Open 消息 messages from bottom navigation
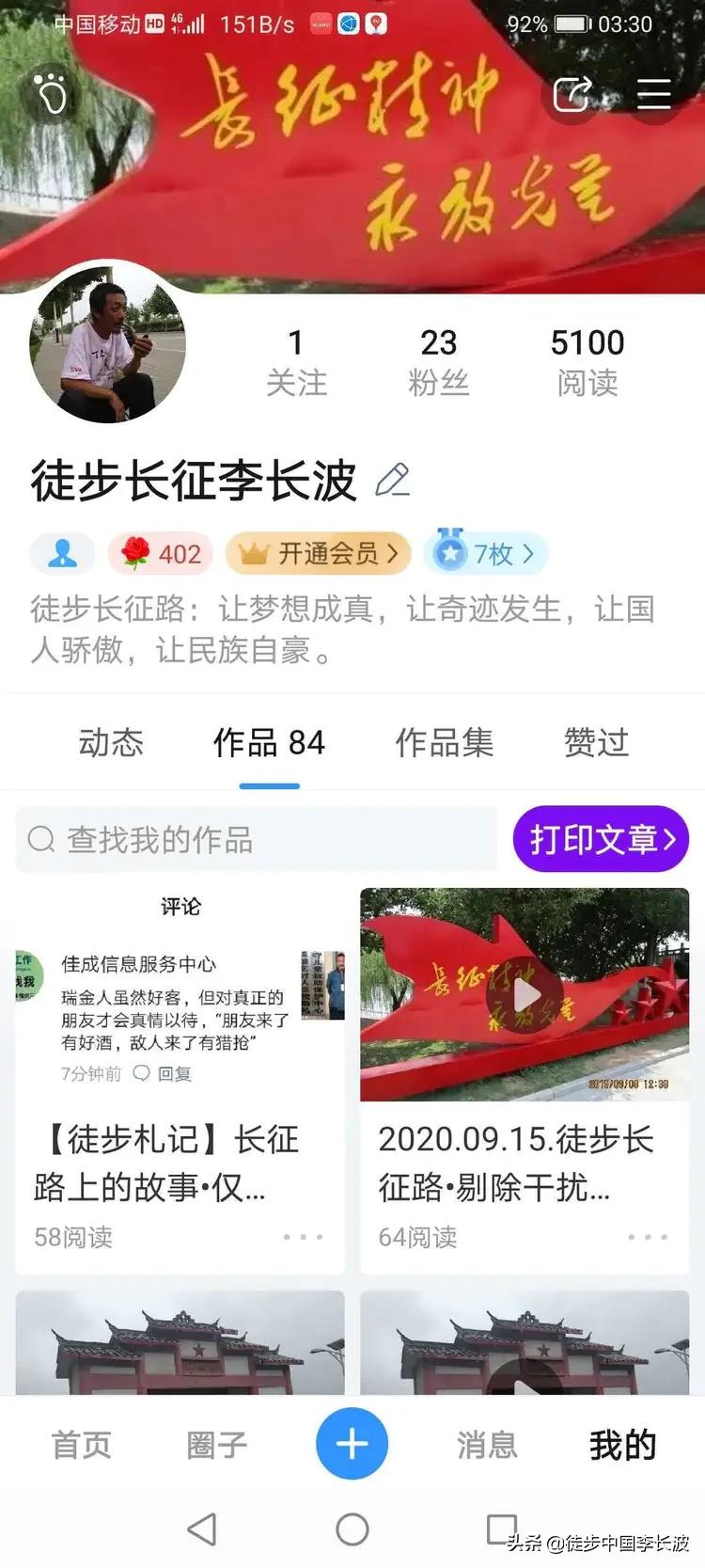Viewport: 705px width, 1568px height. click(x=485, y=1444)
